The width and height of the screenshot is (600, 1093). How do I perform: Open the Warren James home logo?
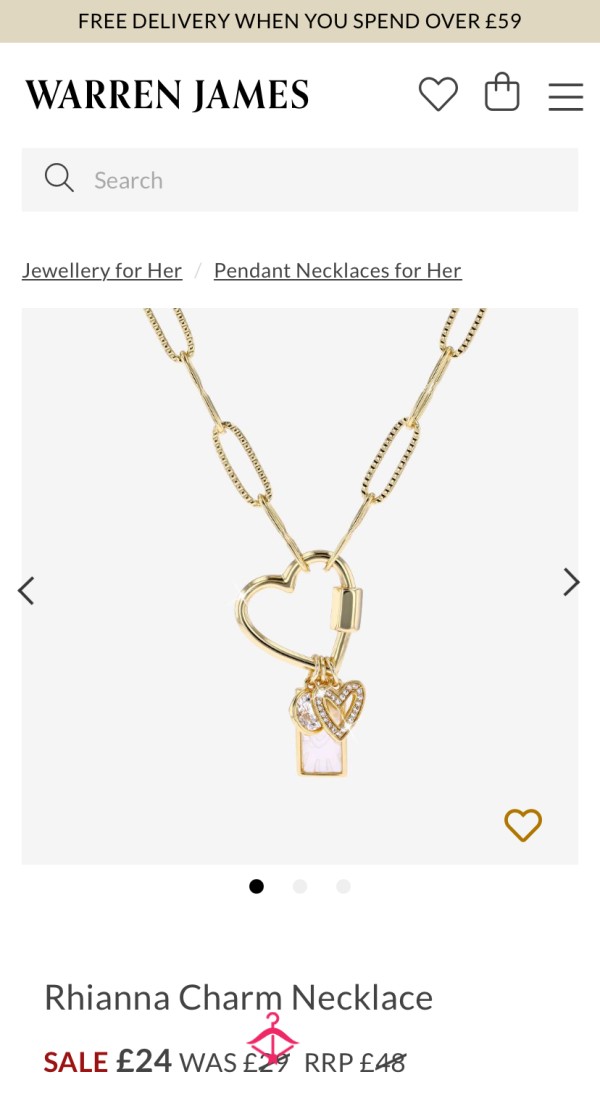(167, 95)
